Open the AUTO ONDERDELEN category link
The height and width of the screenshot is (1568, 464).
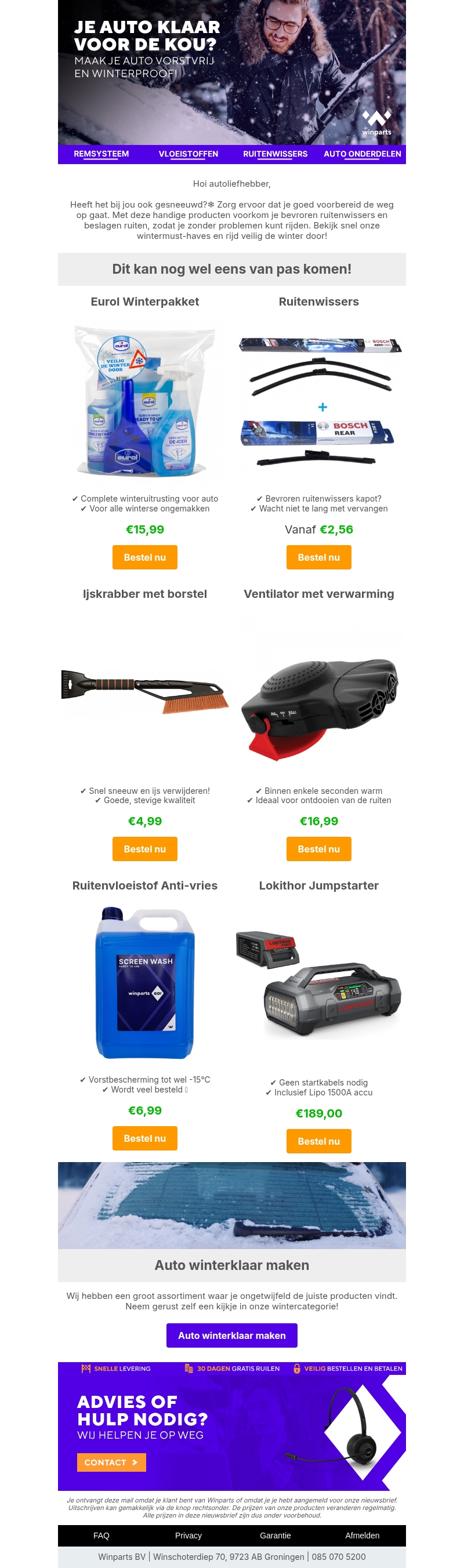(362, 154)
